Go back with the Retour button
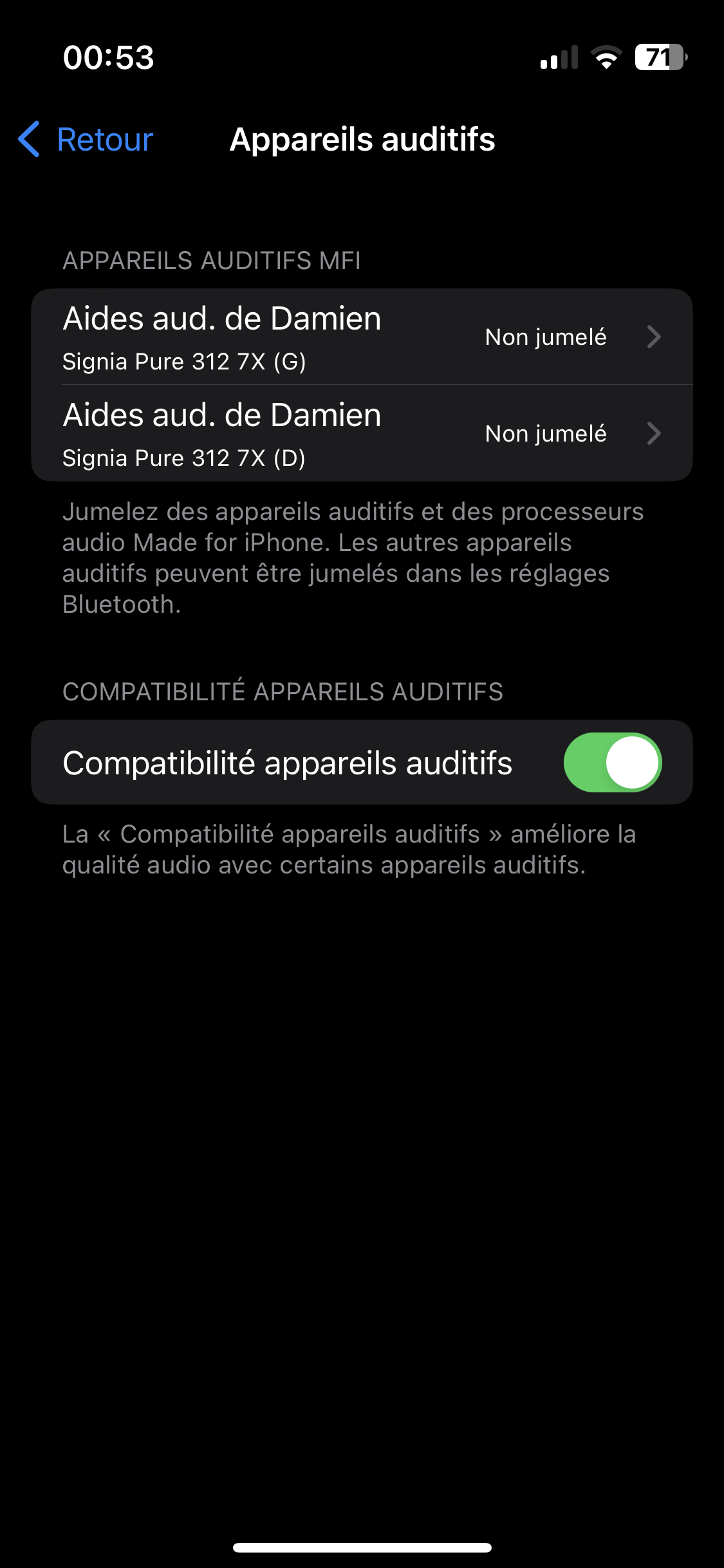The image size is (724, 1568). 87,139
